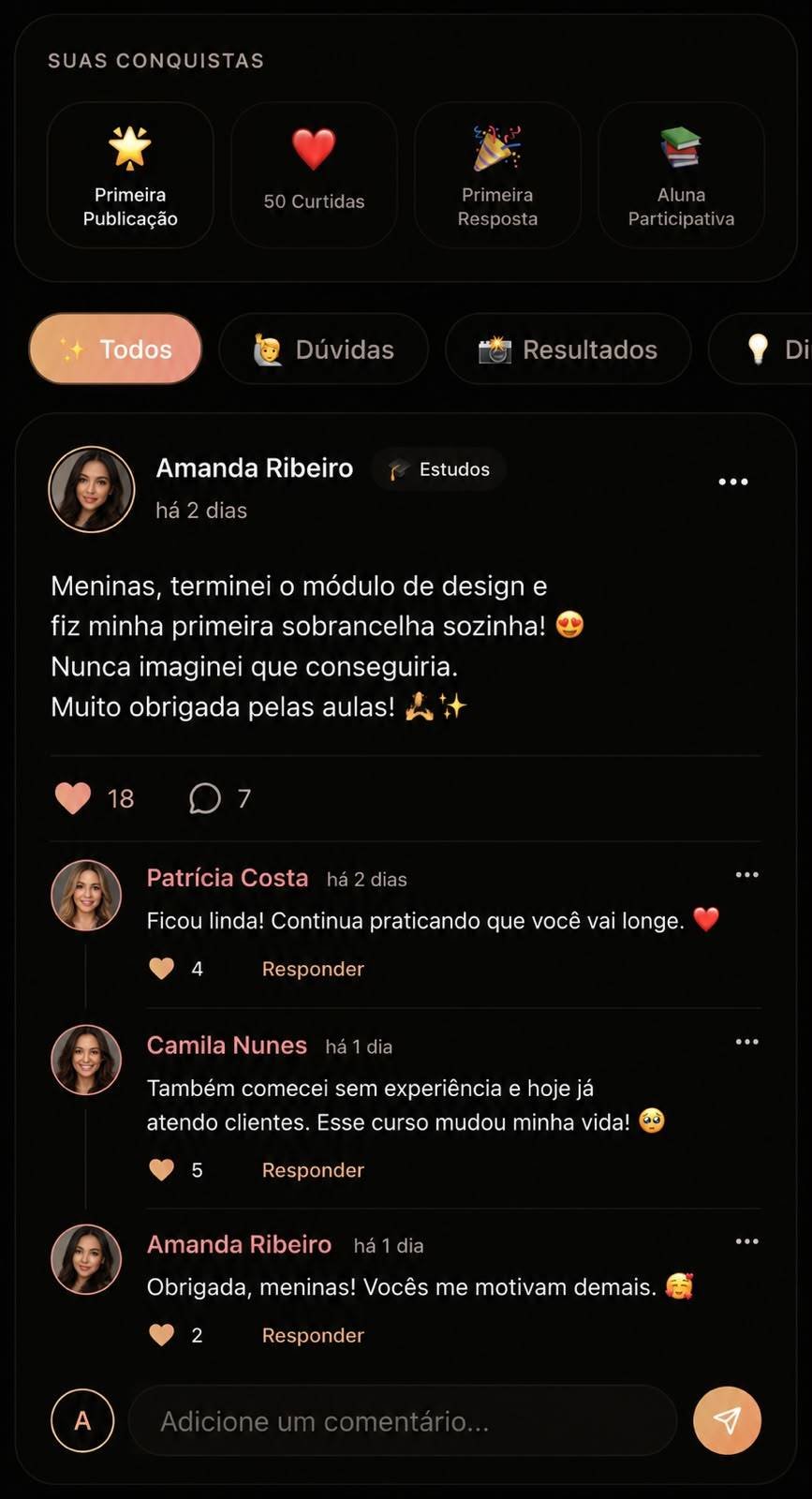Focus the Adicione um comentário field
Image resolution: width=812 pixels, height=1499 pixels.
pyautogui.click(x=403, y=1421)
